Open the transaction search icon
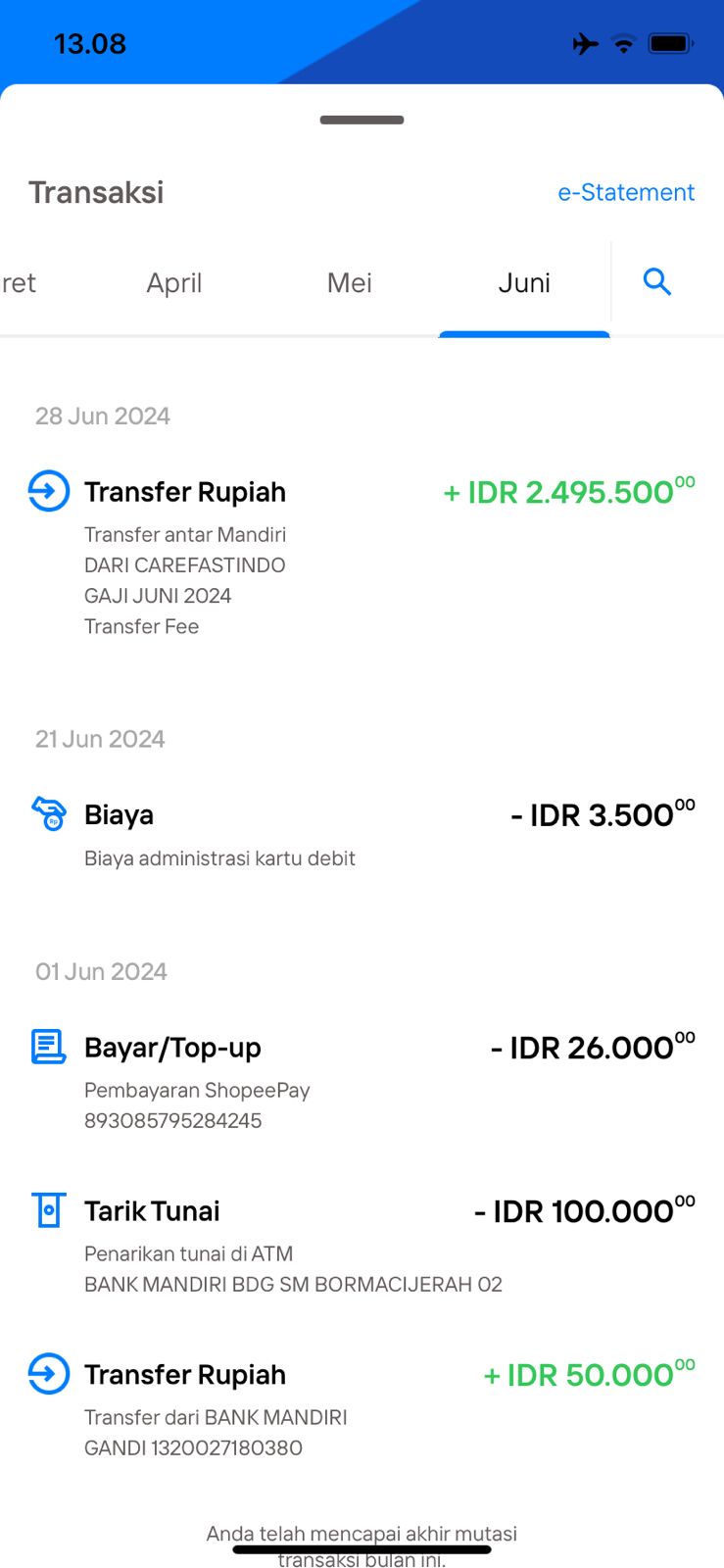This screenshot has height=1568, width=724. point(657,282)
